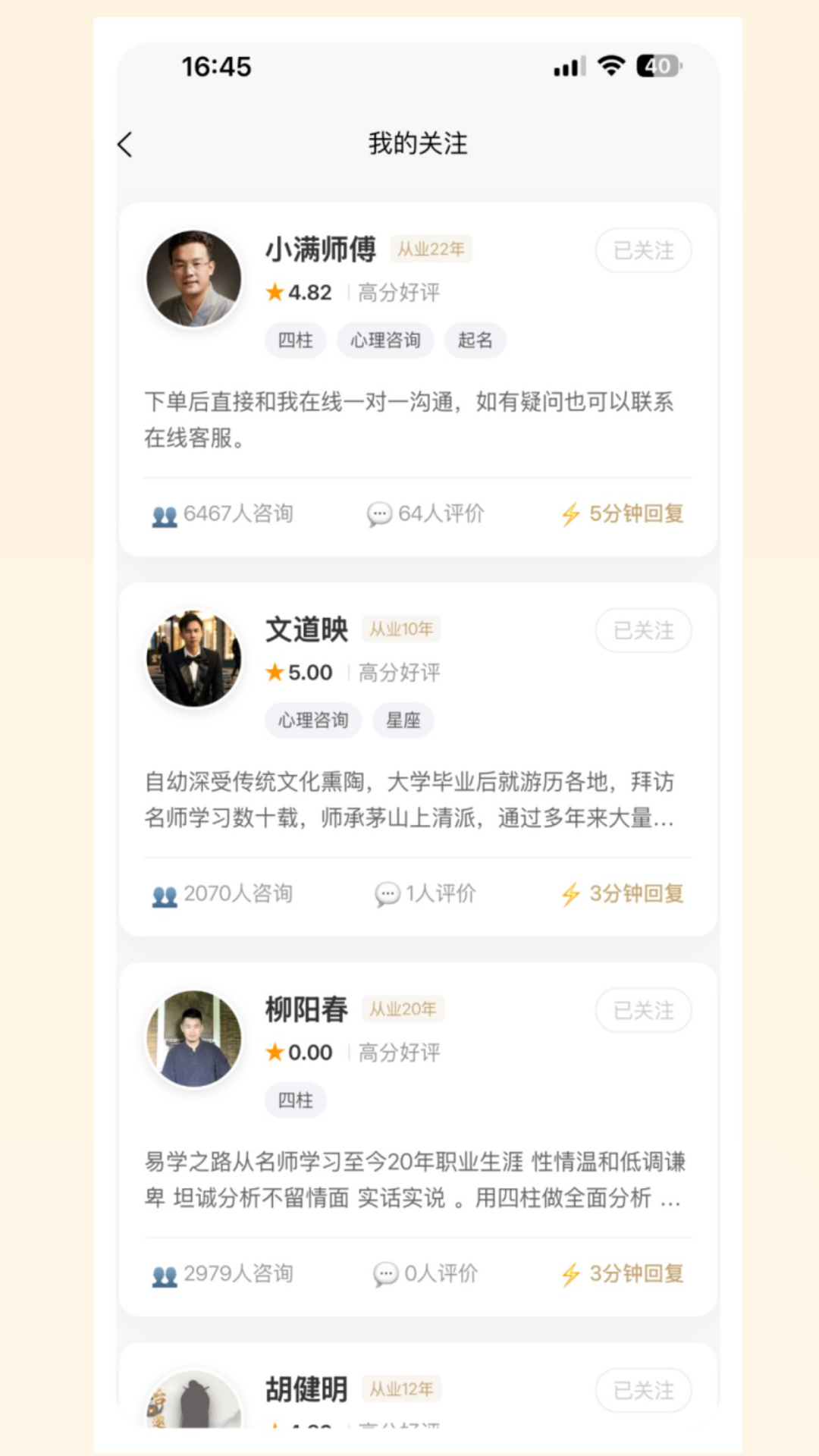Tap the lightning icon beside 柳阳春's 3分钟回复
The width and height of the screenshot is (819, 1456).
(x=569, y=1275)
